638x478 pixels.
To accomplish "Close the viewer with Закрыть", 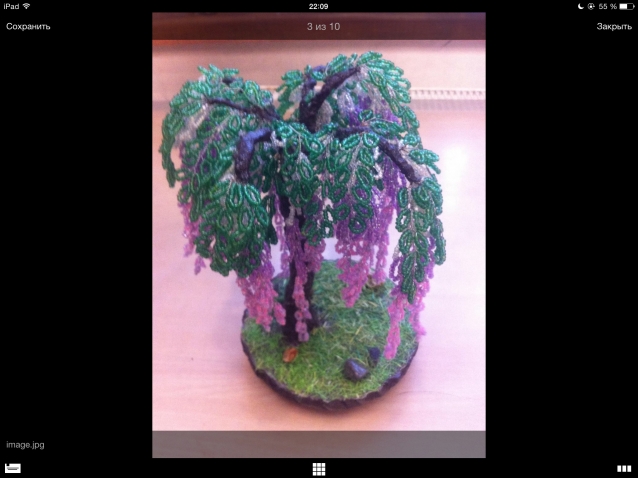I will point(613,27).
